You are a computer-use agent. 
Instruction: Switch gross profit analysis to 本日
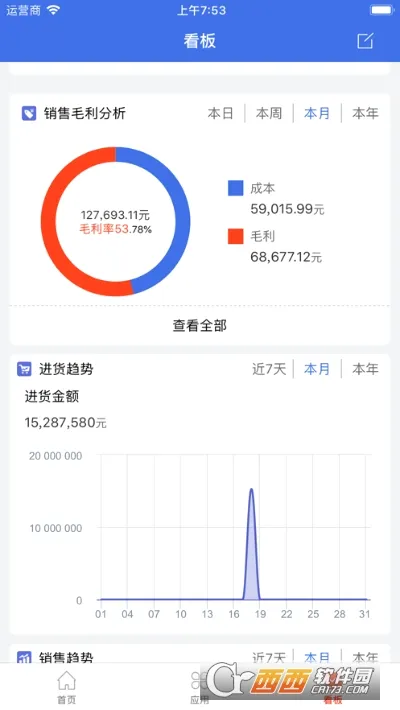tap(220, 113)
